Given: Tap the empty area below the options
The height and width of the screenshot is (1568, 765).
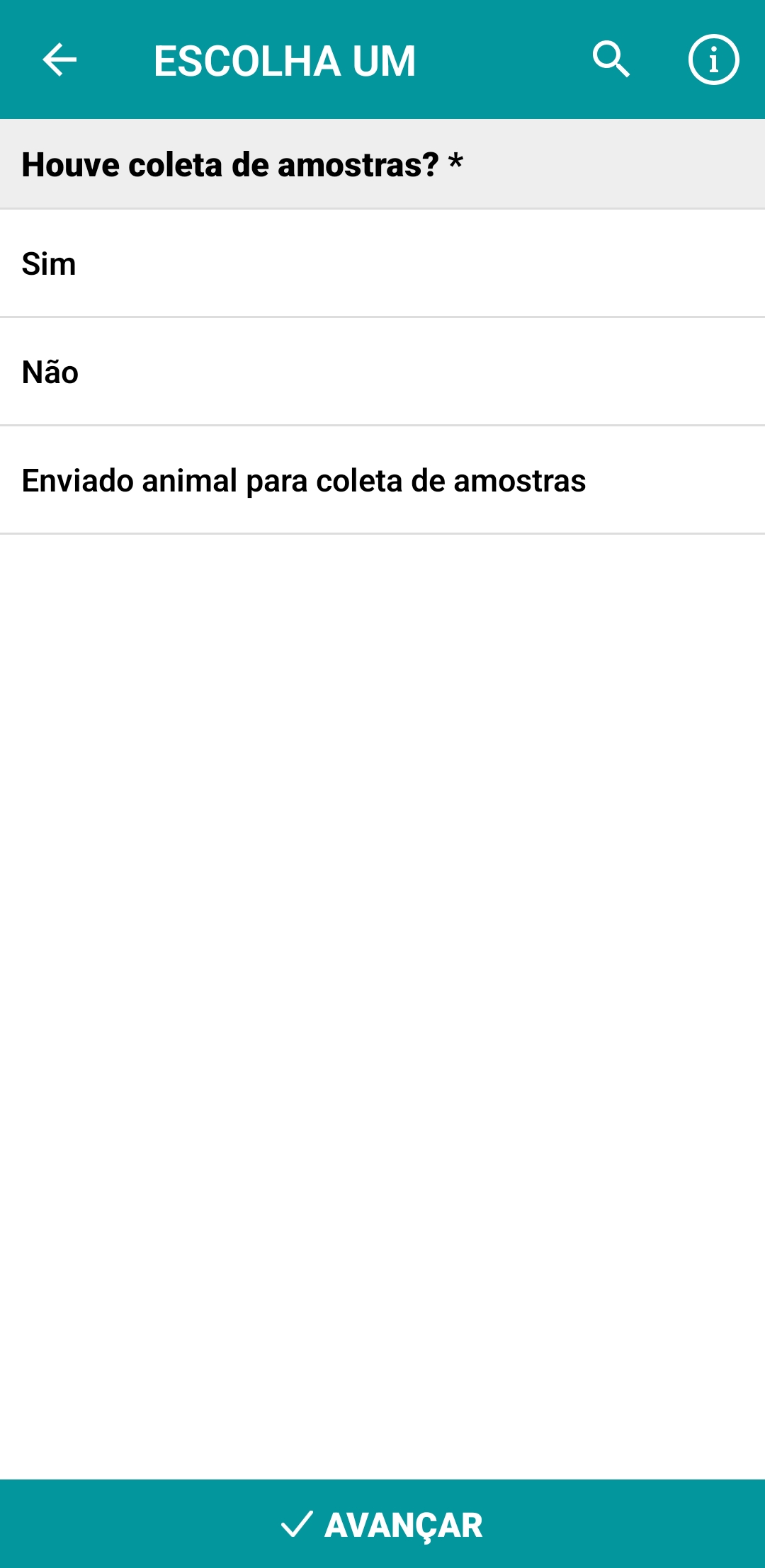Looking at the screenshot, I should [382, 921].
